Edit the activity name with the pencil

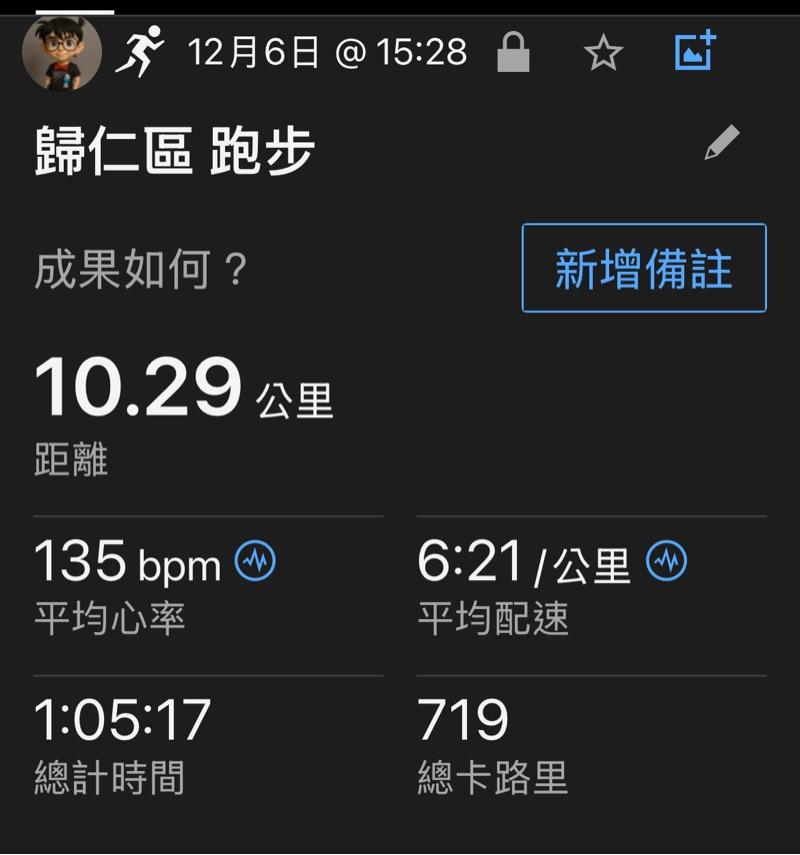(721, 144)
